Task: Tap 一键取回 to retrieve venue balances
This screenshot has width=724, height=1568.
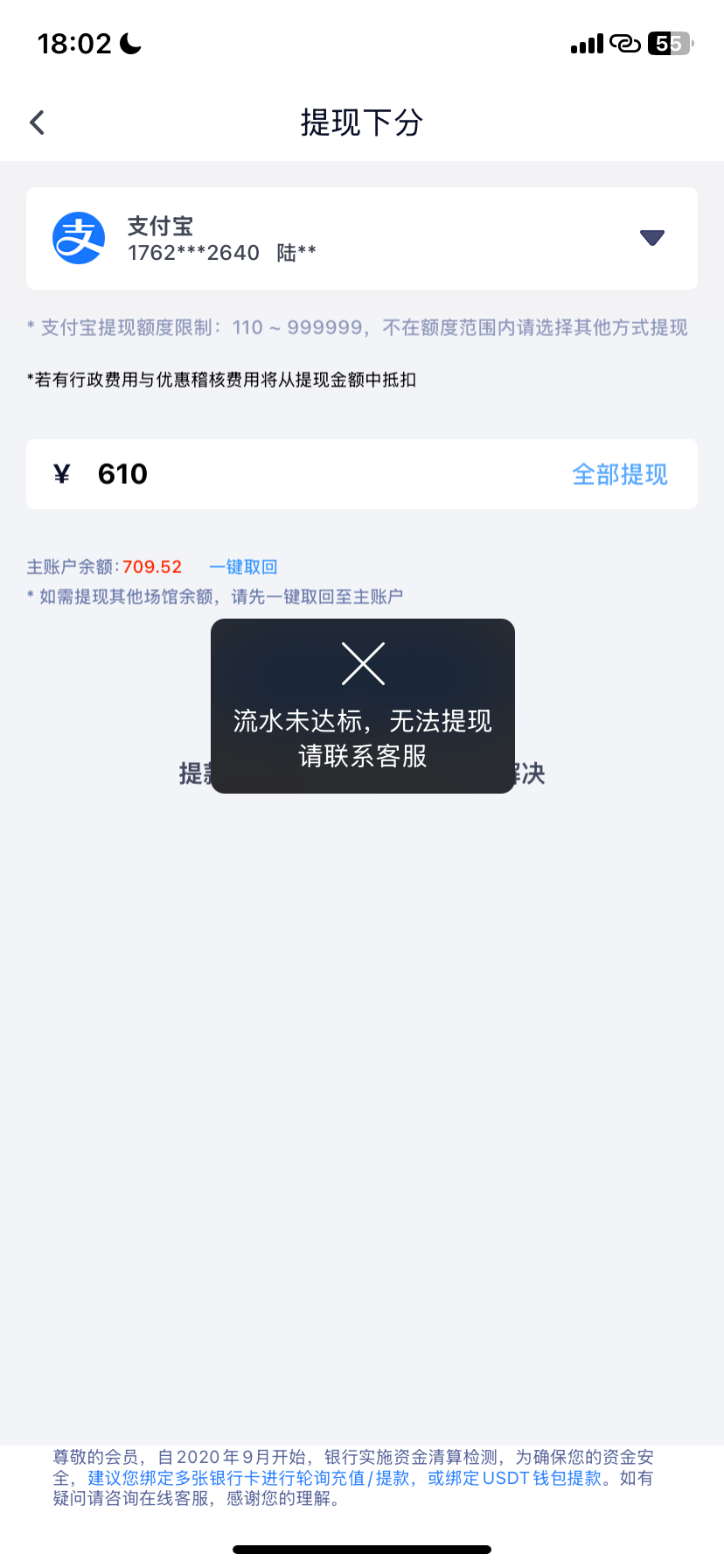Action: [x=243, y=566]
